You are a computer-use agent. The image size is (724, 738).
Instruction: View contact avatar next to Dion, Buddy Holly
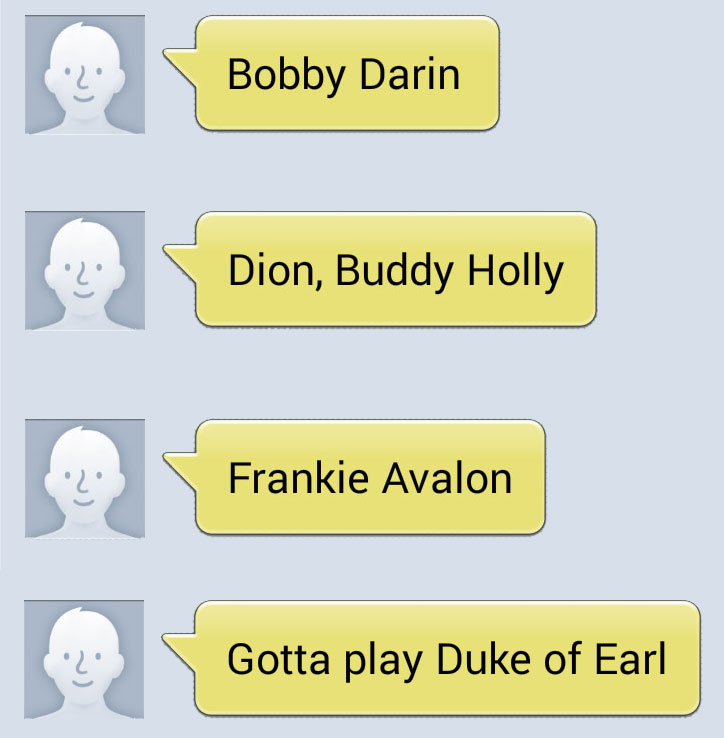[x=85, y=271]
